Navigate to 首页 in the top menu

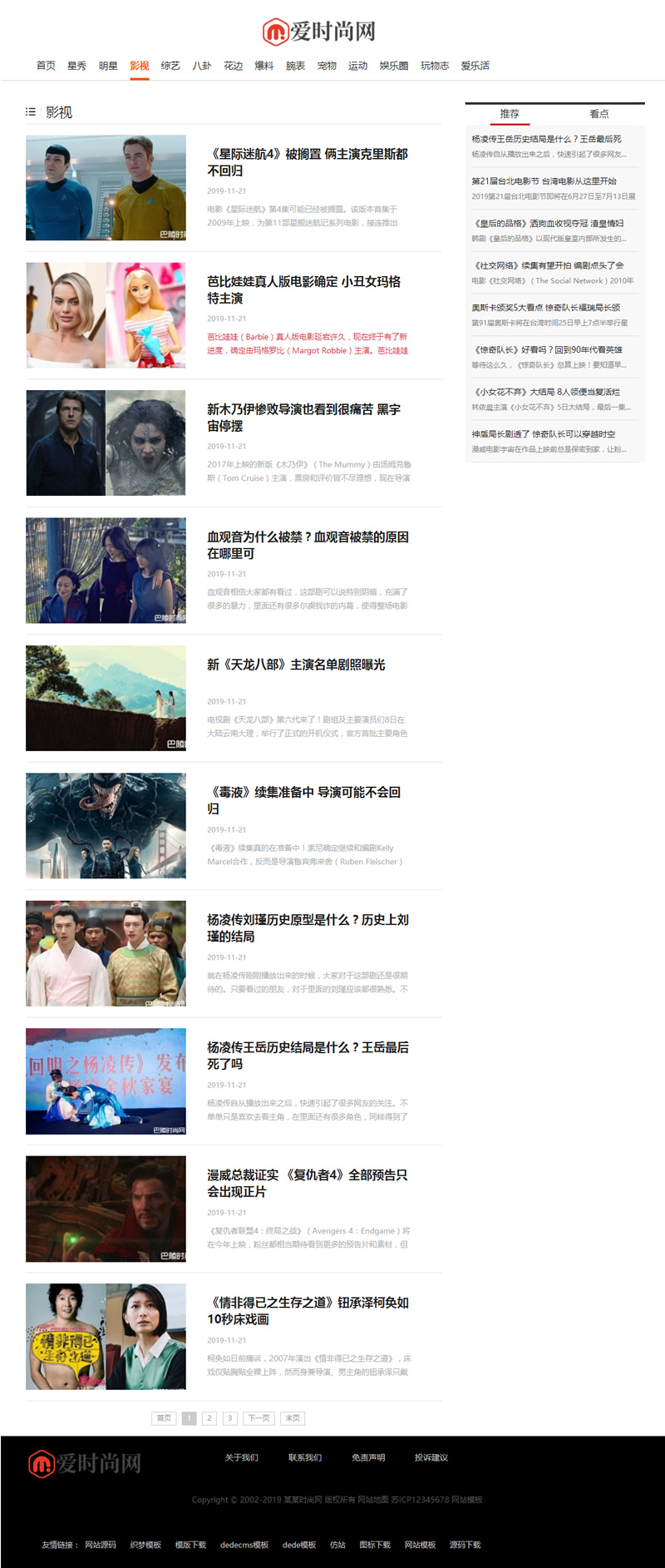pos(44,65)
